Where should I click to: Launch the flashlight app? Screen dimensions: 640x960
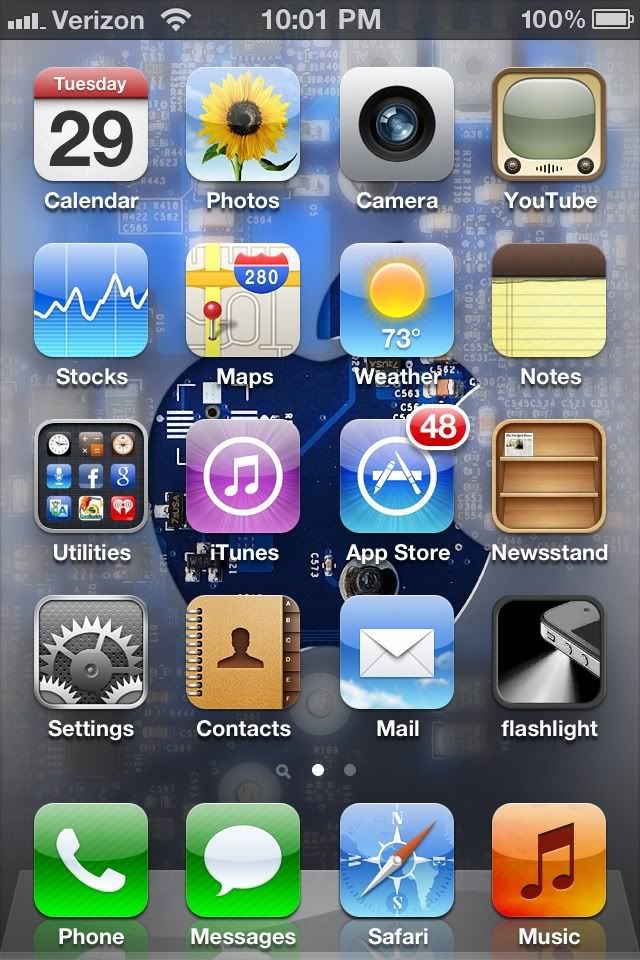(x=549, y=652)
